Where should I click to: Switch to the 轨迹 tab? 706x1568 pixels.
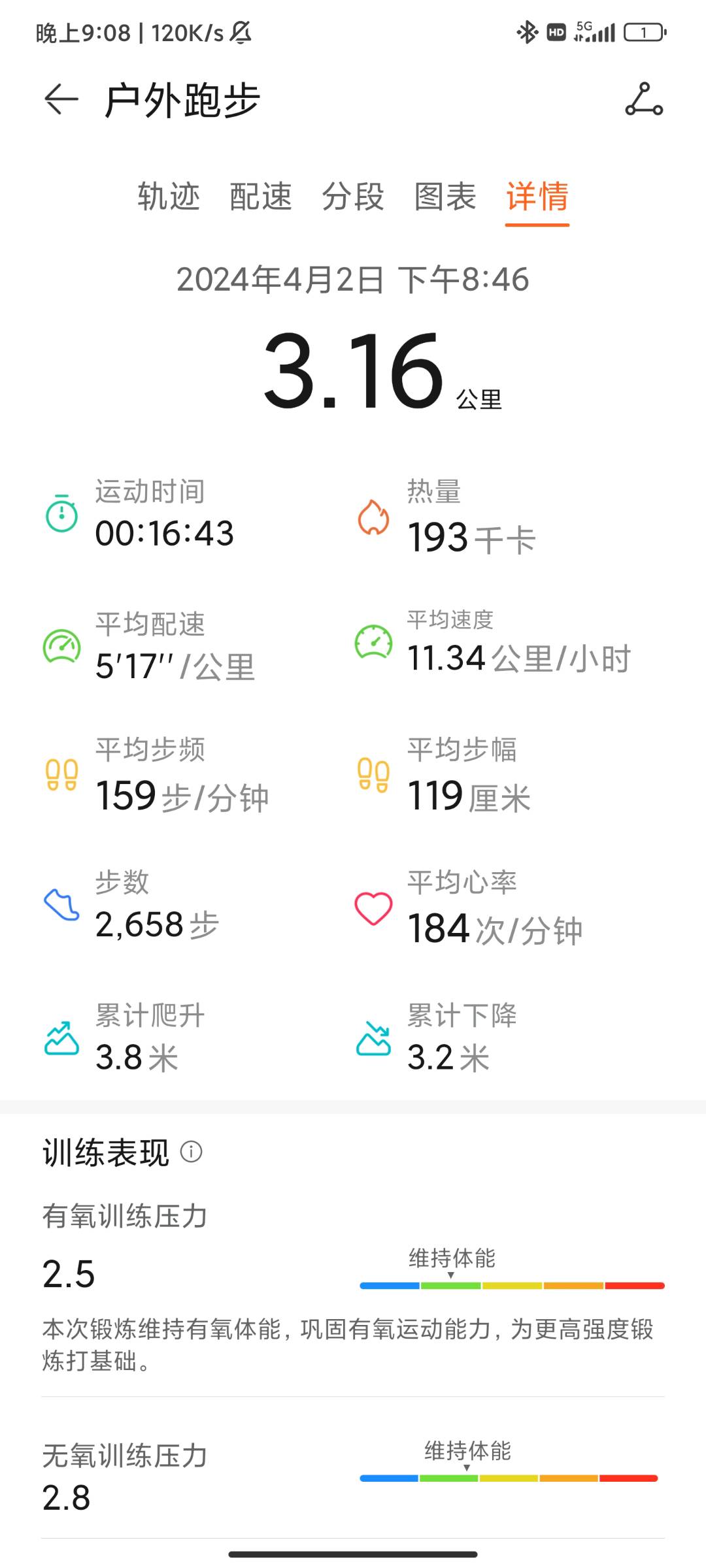click(x=169, y=197)
